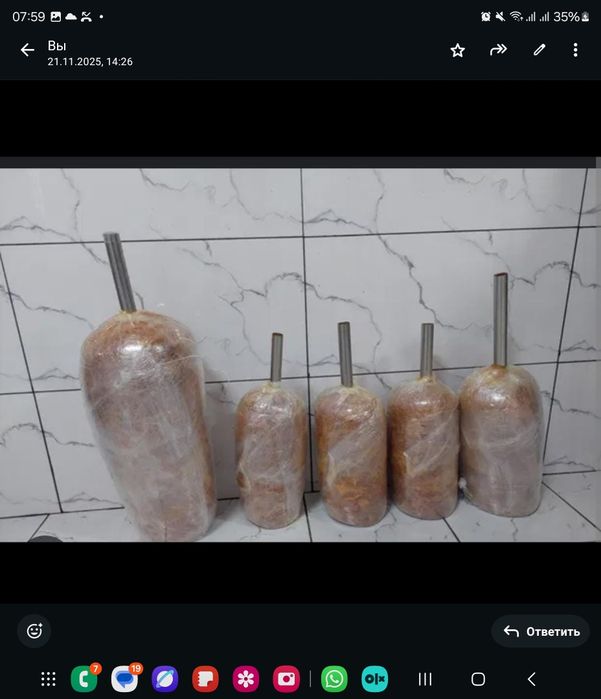Open the app drawer grid

48,679
